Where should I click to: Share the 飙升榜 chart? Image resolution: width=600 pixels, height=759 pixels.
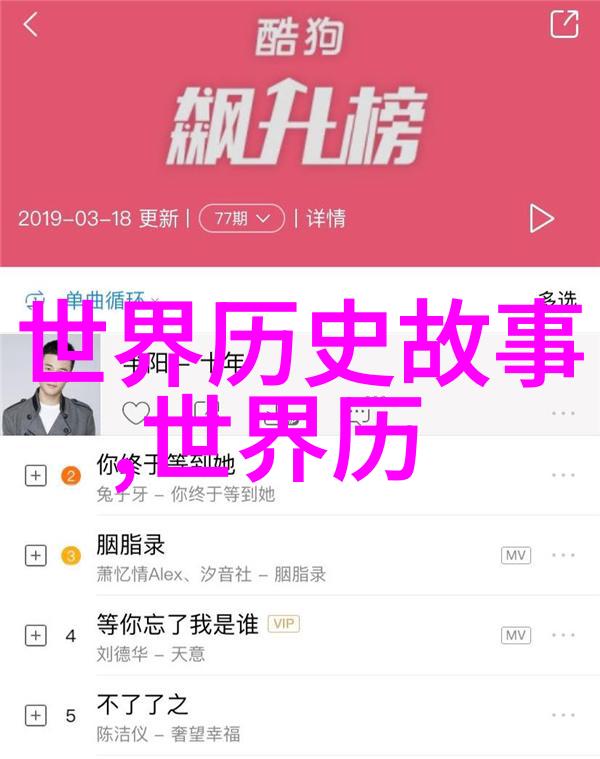(x=564, y=24)
